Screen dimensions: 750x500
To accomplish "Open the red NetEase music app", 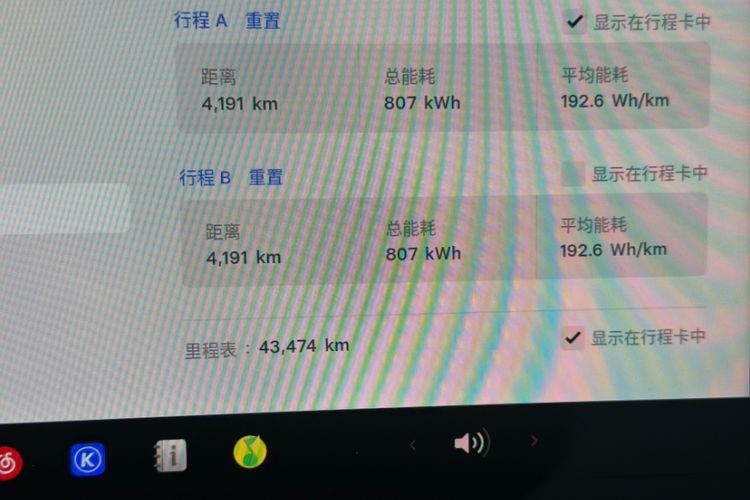I will [x=10, y=463].
